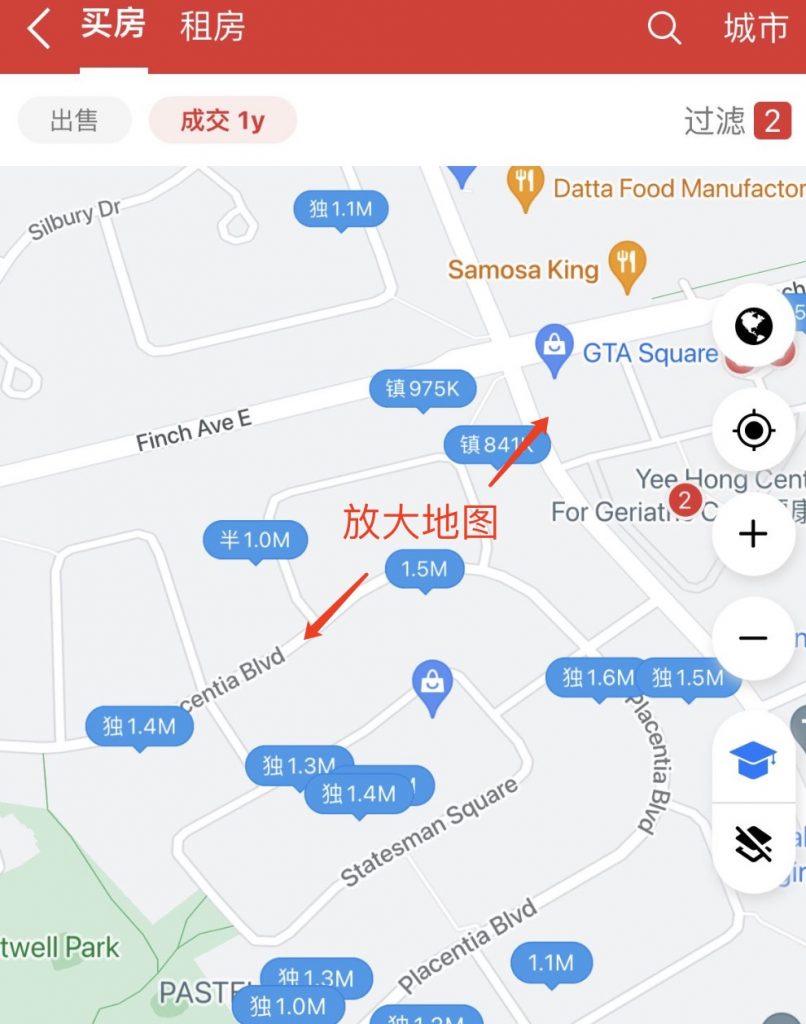Switch map view with the globe button
The image size is (806, 1024).
click(x=753, y=326)
